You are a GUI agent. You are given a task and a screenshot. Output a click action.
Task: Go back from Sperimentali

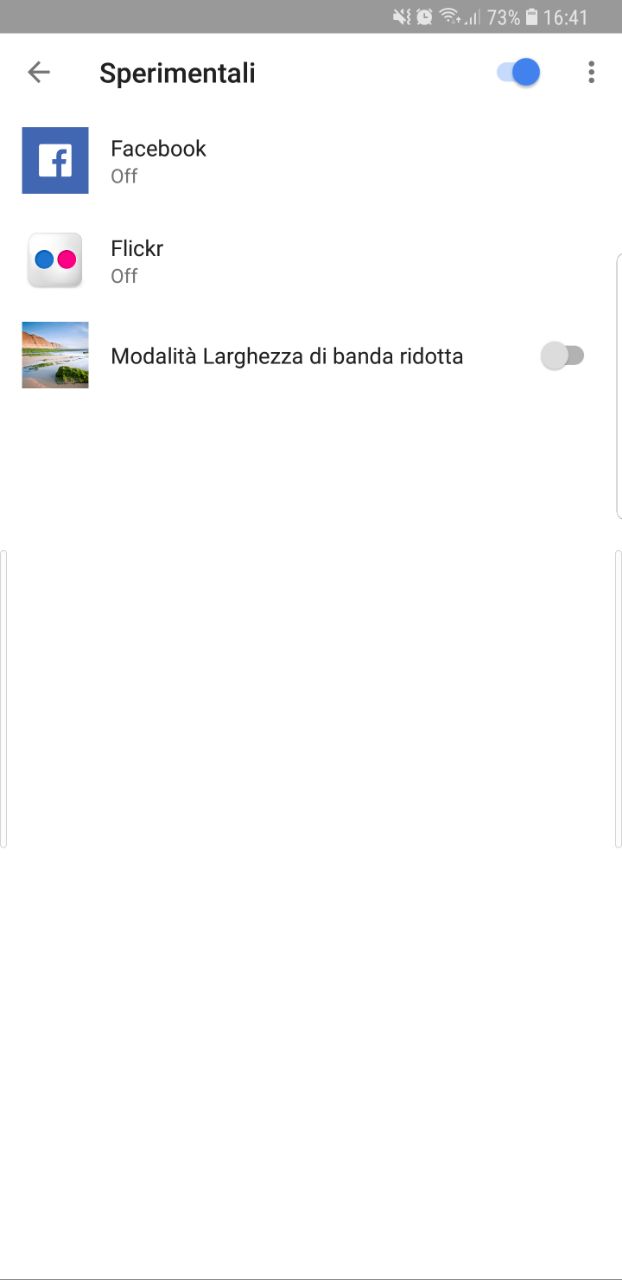(x=38, y=72)
